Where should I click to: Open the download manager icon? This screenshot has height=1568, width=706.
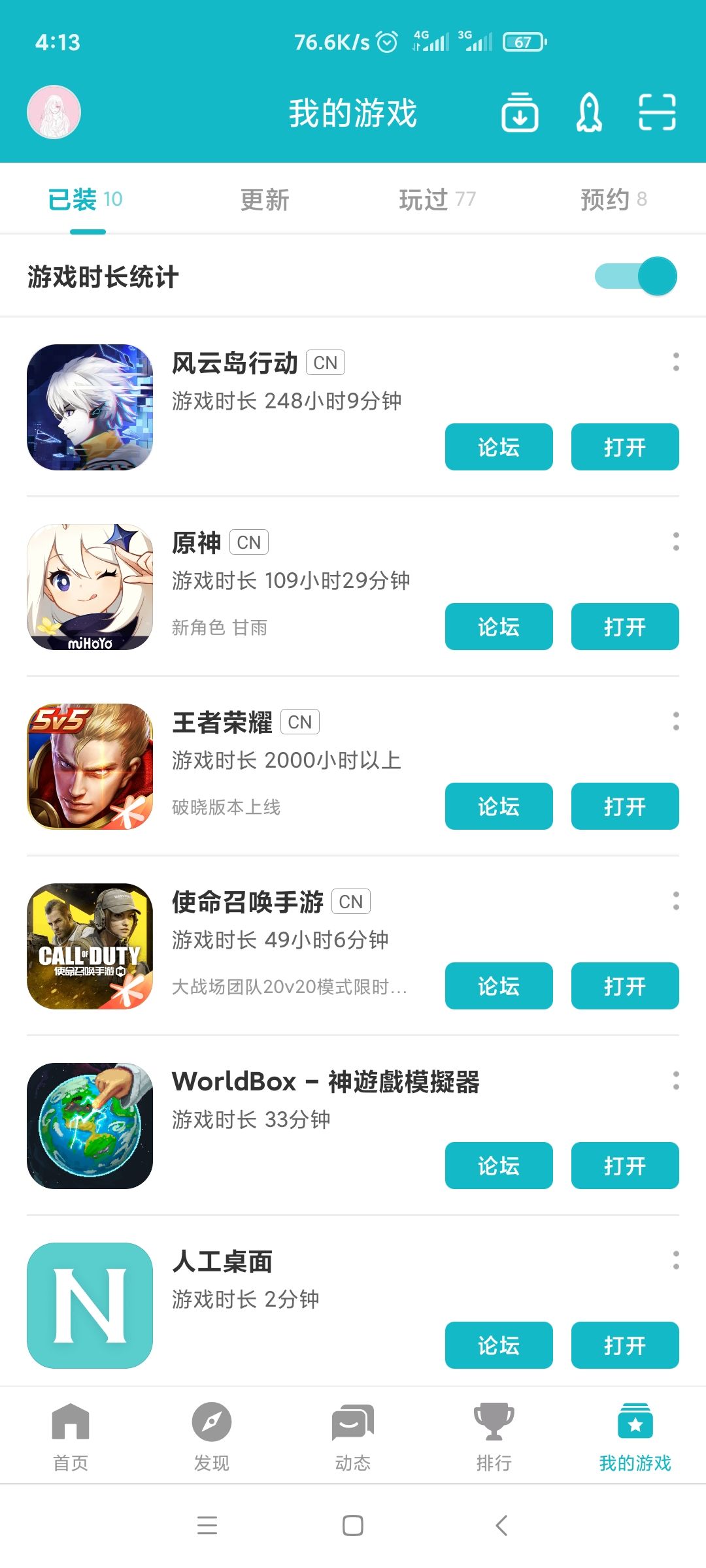tap(520, 112)
